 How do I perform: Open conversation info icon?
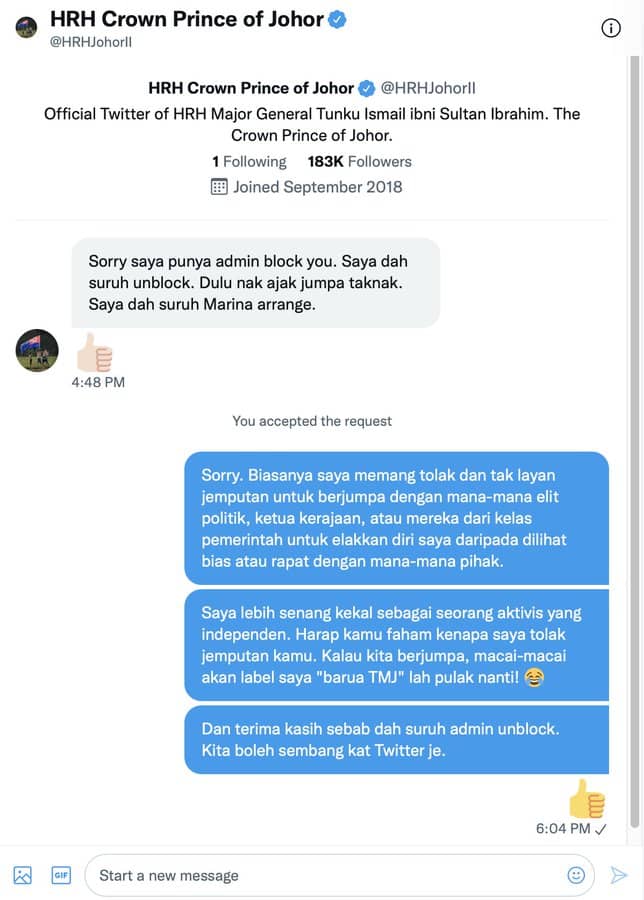[611, 29]
